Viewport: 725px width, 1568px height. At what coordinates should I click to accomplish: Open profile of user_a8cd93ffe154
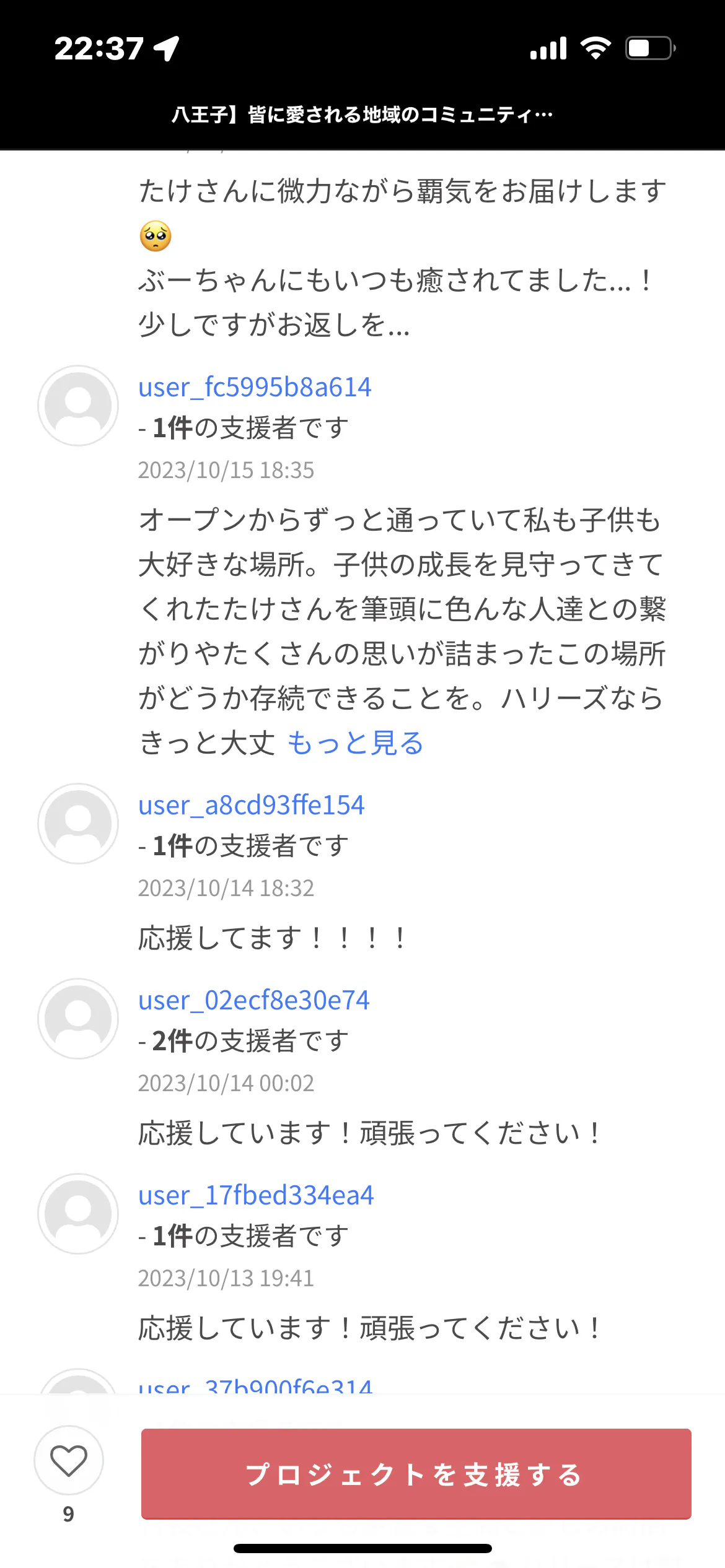point(251,805)
